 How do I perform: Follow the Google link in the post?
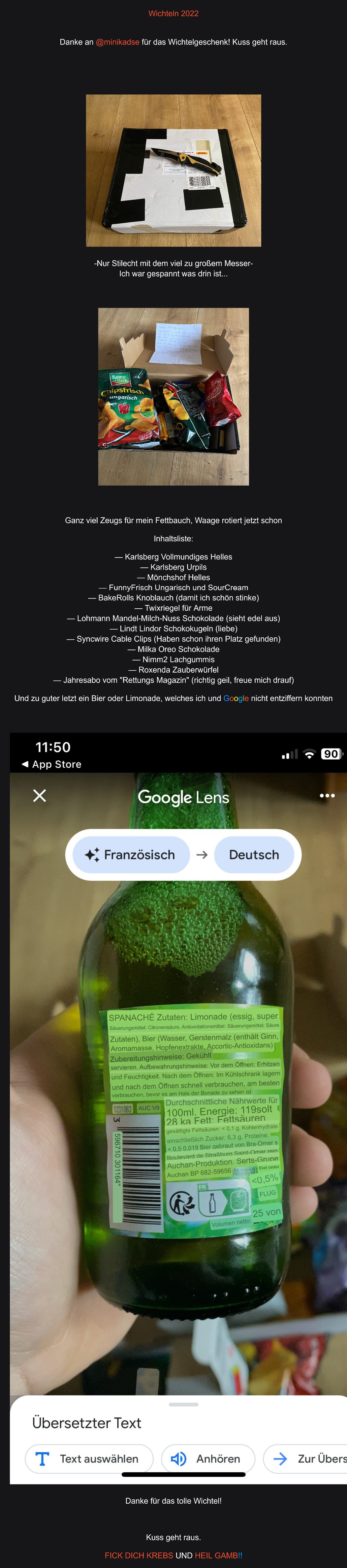click(x=236, y=698)
